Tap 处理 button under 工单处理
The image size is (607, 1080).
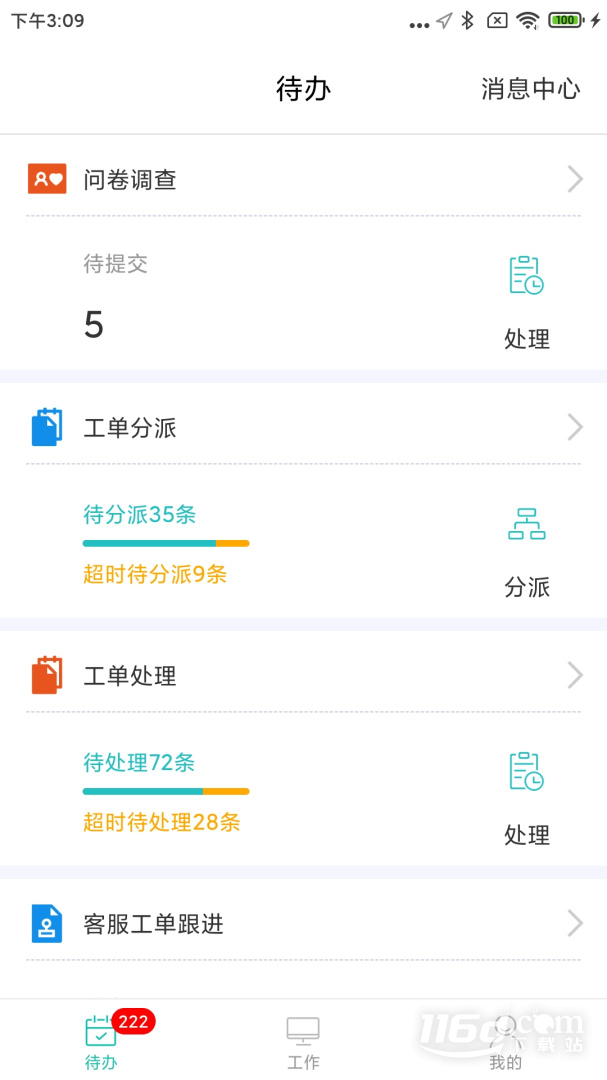[x=527, y=799]
